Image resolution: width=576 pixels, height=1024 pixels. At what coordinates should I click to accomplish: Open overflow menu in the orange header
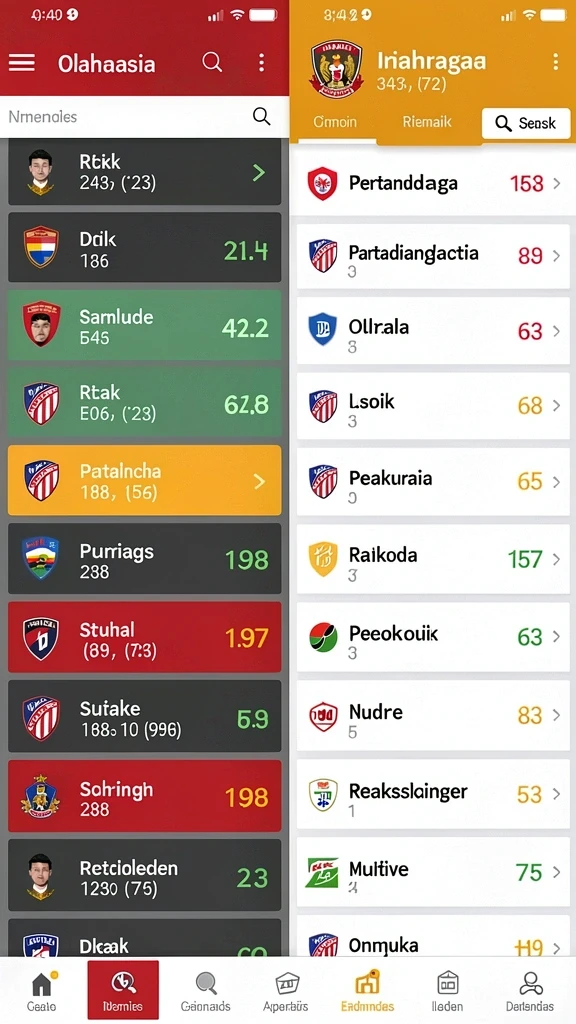(555, 62)
